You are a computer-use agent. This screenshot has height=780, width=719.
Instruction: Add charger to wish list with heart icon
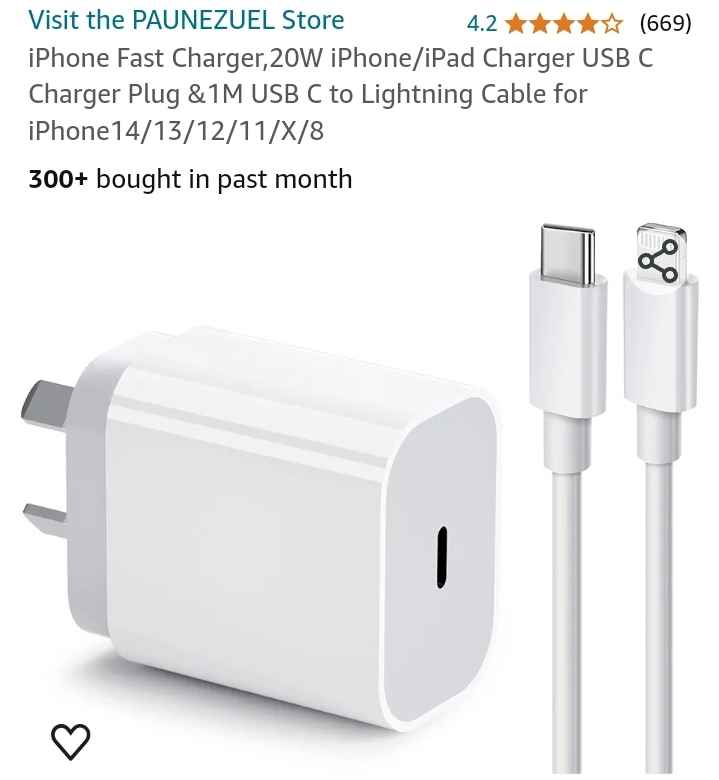pyautogui.click(x=71, y=741)
